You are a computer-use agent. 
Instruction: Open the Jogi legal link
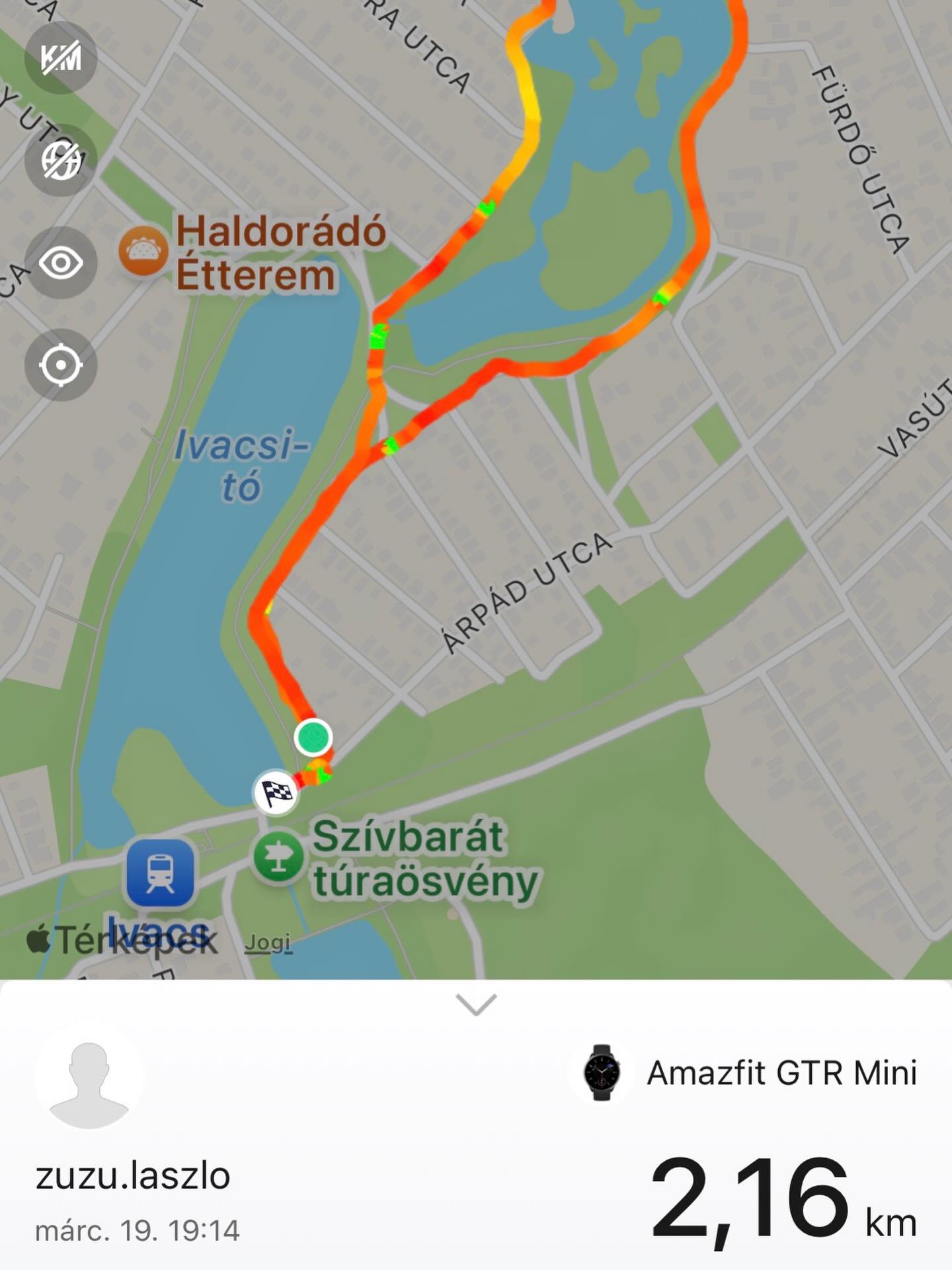[268, 942]
